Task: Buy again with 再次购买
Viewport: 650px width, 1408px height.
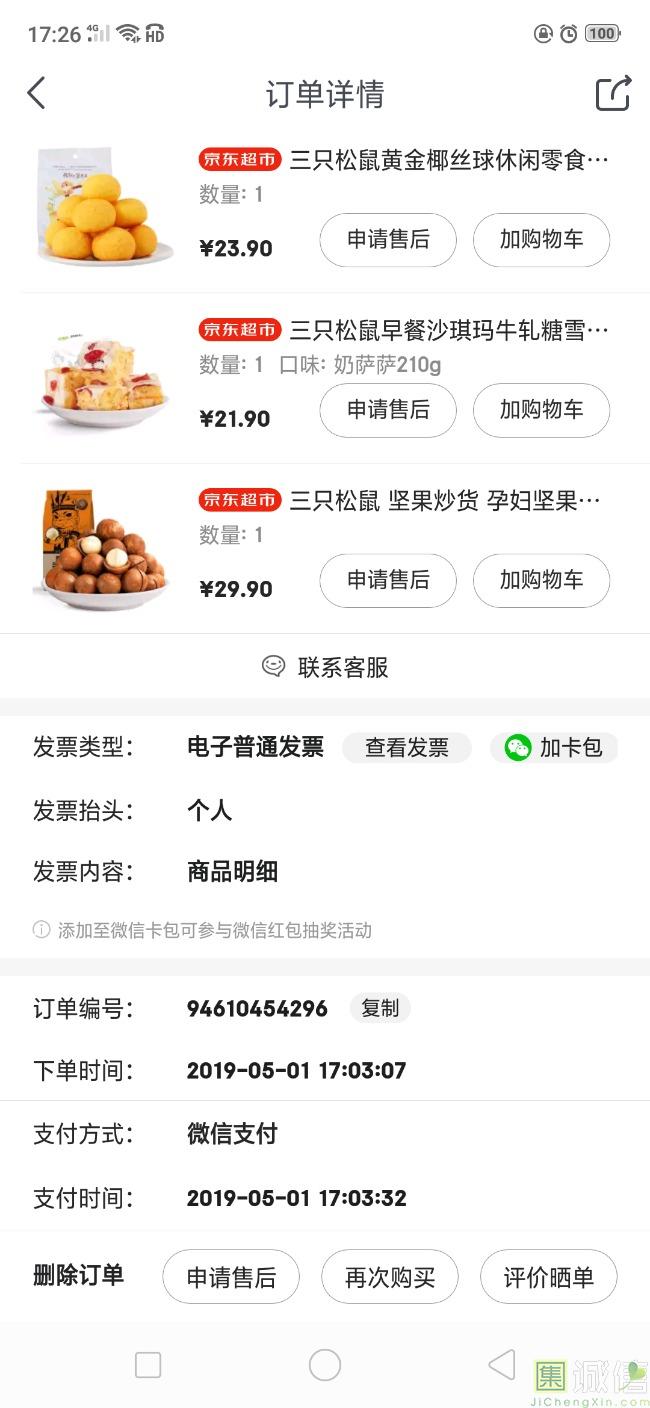Action: point(390,1277)
